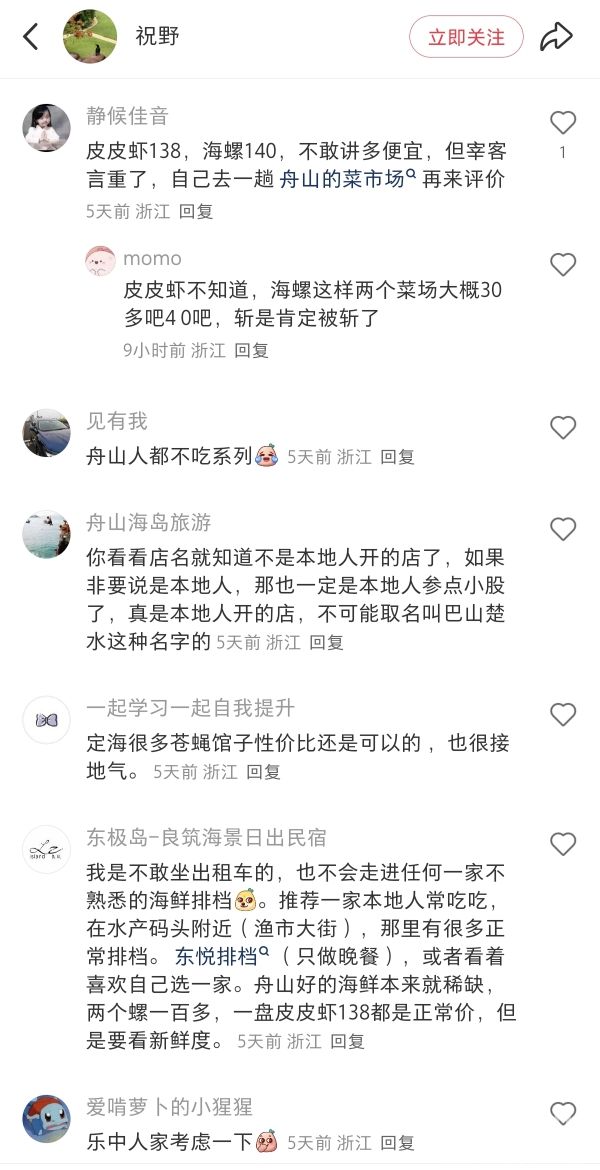600x1170 pixels.
Task: Reply to 静候佳音's comment
Action: coord(196,212)
